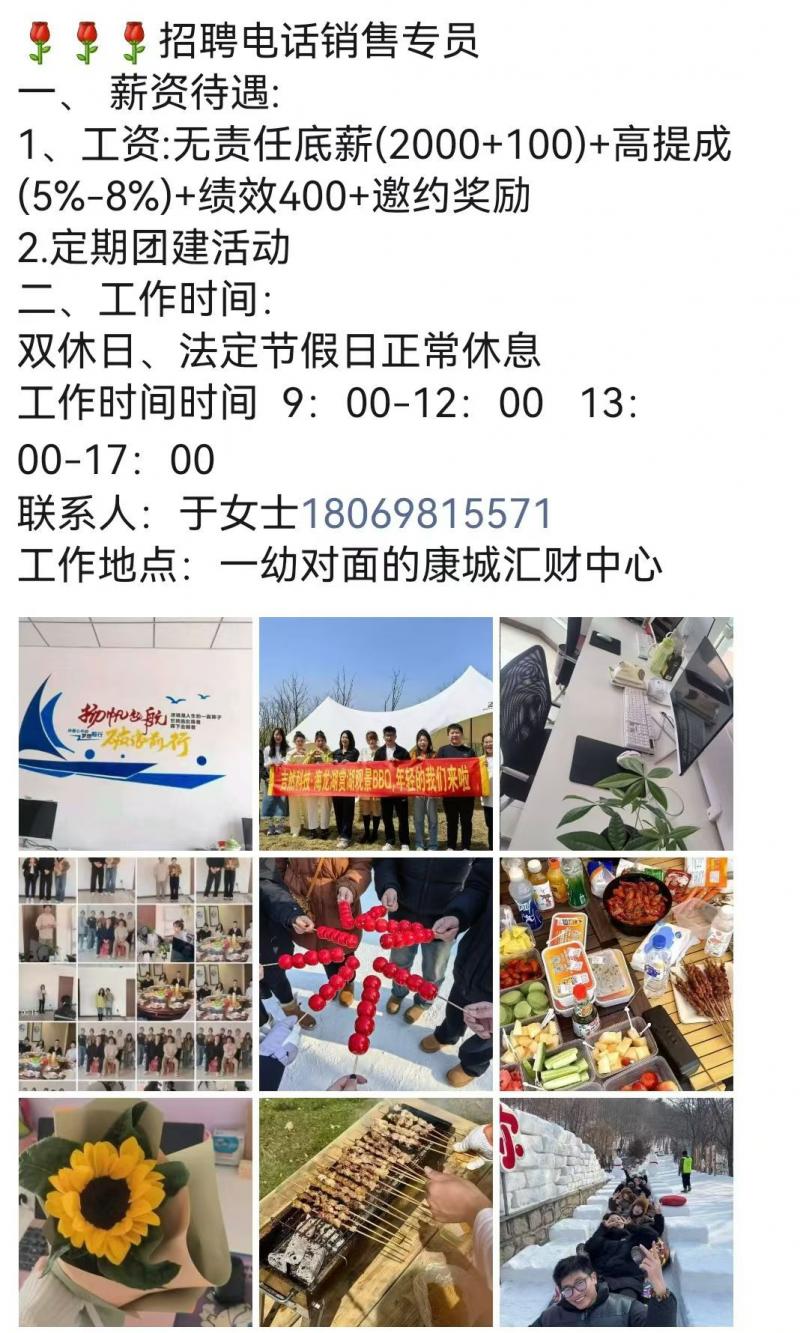Open the snow slide photo
The width and height of the screenshot is (800, 1333).
(x=617, y=1214)
